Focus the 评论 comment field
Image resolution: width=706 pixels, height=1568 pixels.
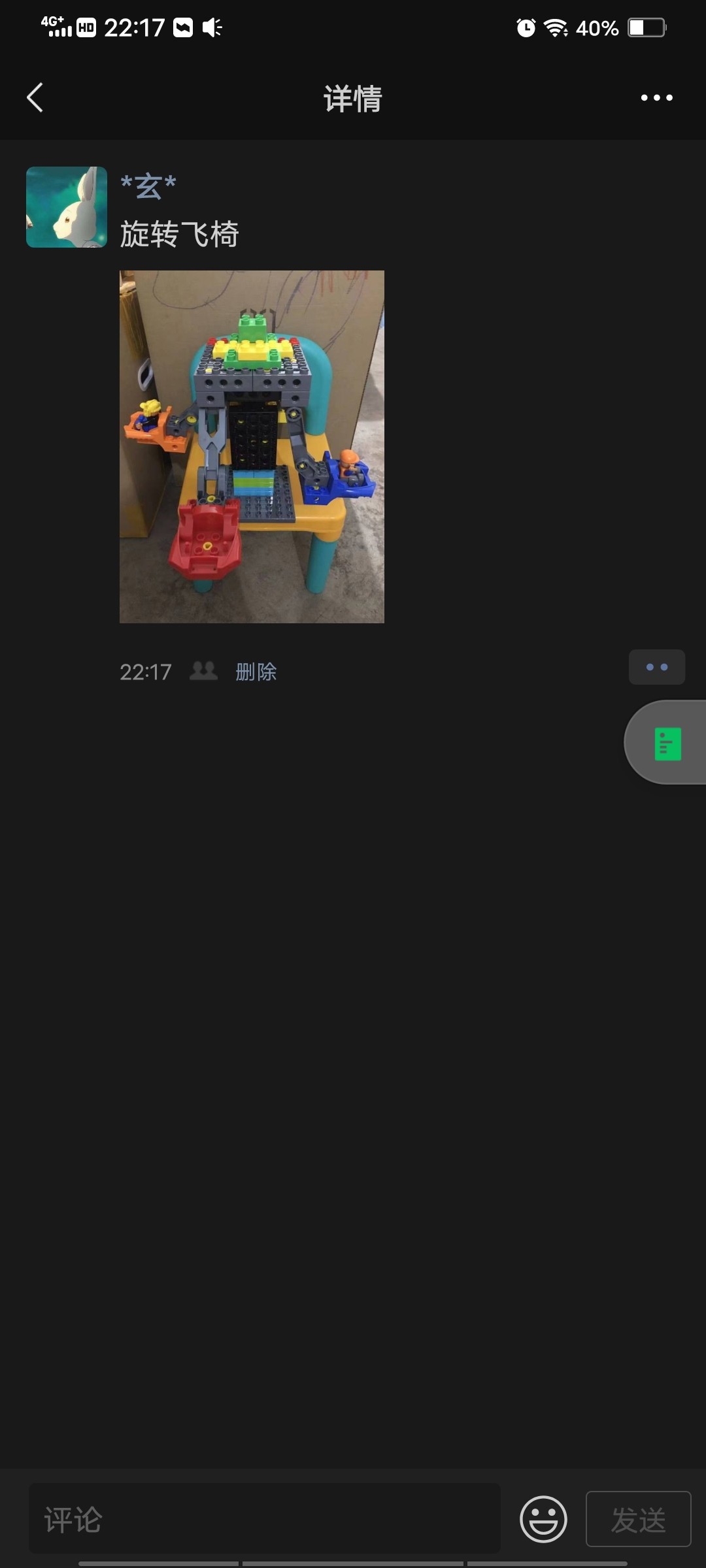click(x=264, y=1519)
